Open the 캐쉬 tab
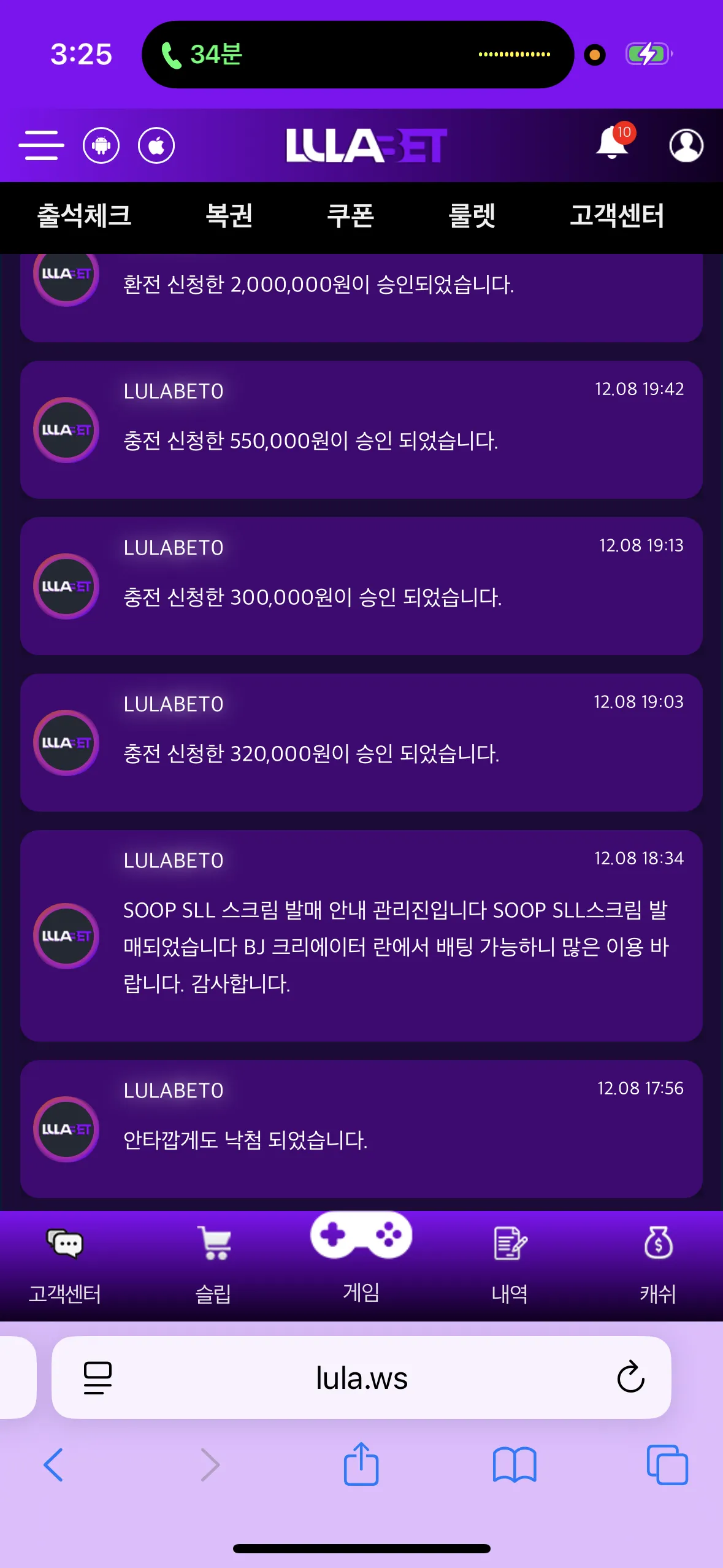Image resolution: width=723 pixels, height=1568 pixels. coord(658,1266)
